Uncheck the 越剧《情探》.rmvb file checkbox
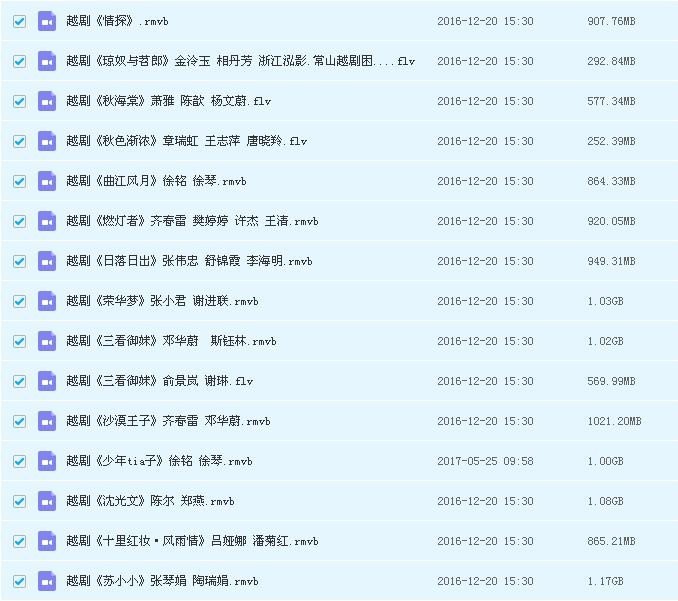The width and height of the screenshot is (678, 601). (19, 21)
